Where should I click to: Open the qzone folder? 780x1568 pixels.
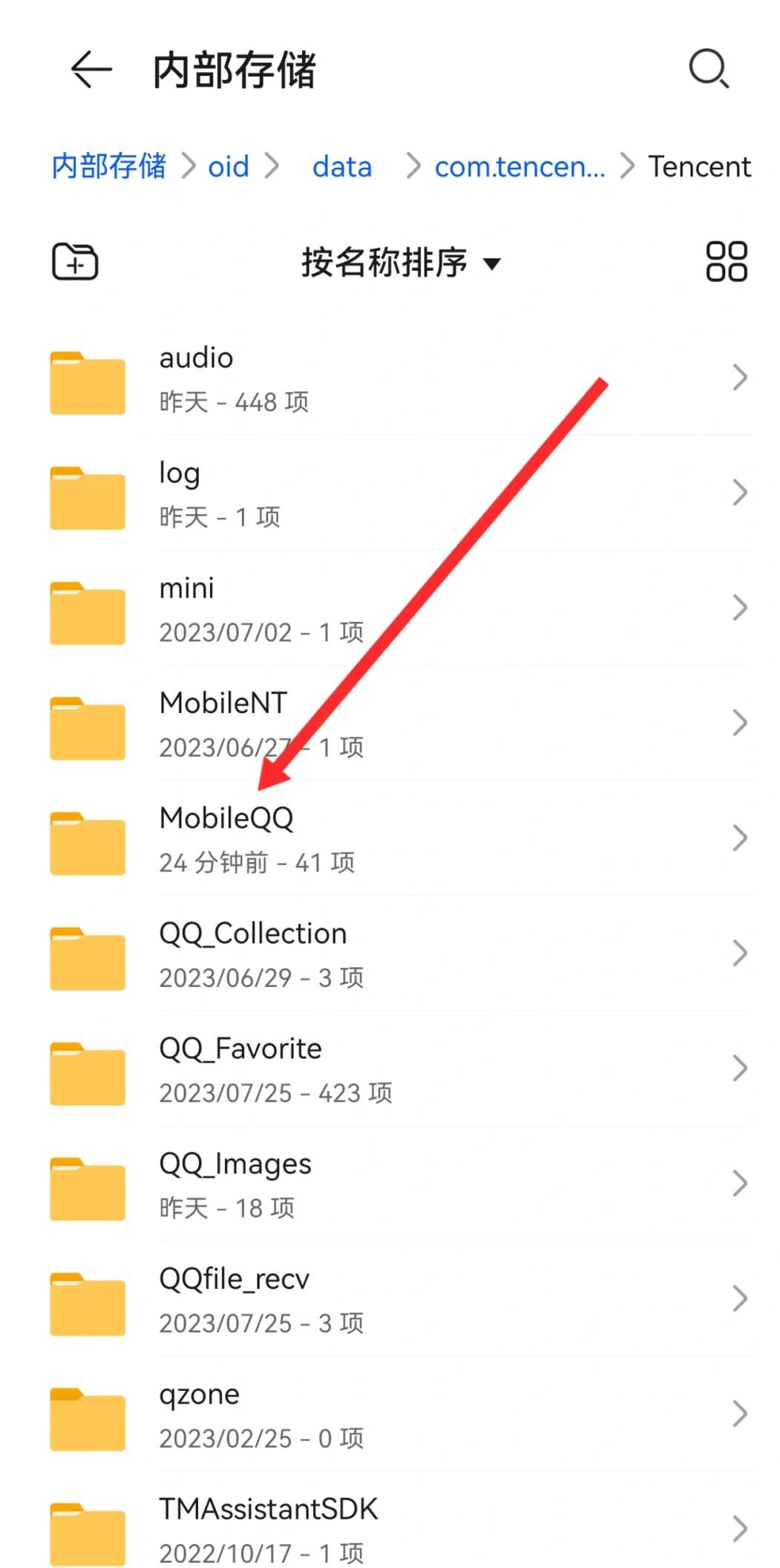click(x=401, y=1414)
